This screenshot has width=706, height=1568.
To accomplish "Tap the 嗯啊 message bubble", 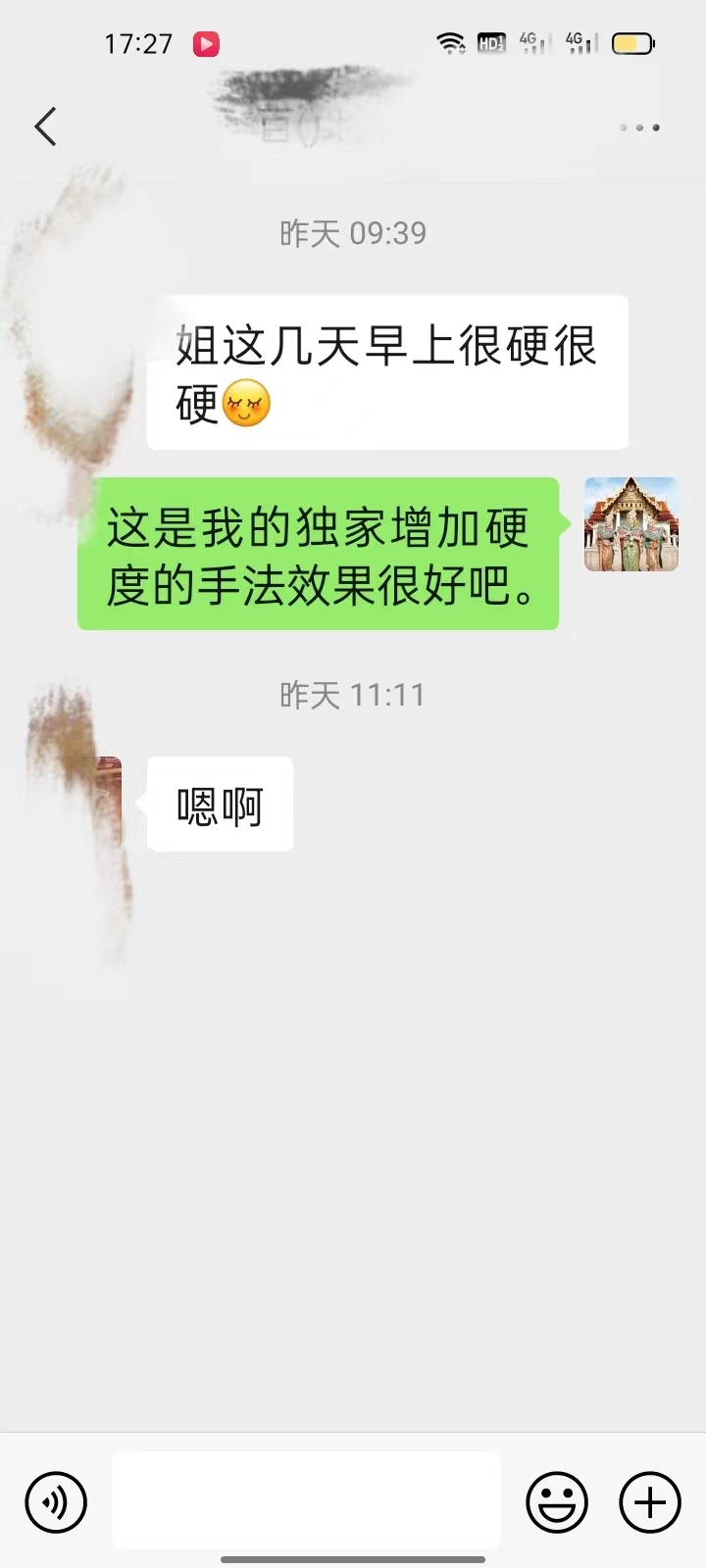I will pyautogui.click(x=219, y=803).
